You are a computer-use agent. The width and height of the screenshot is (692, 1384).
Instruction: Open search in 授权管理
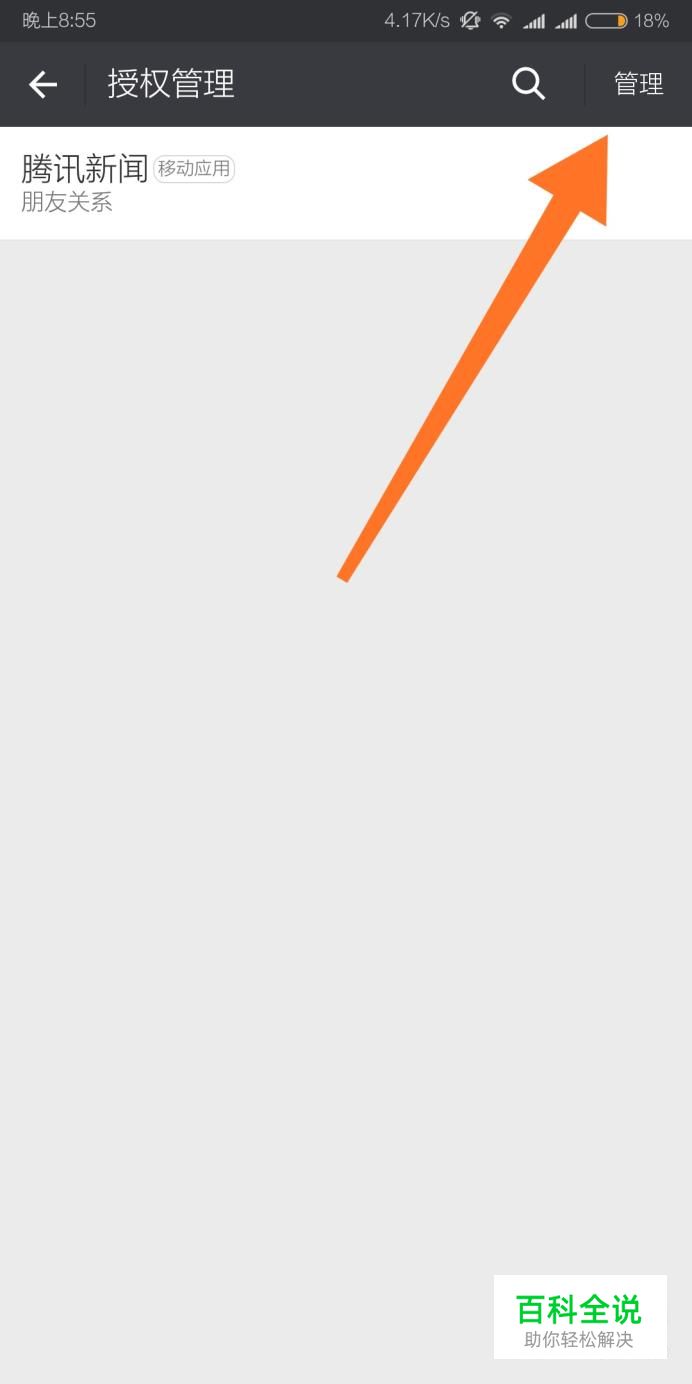tap(528, 85)
